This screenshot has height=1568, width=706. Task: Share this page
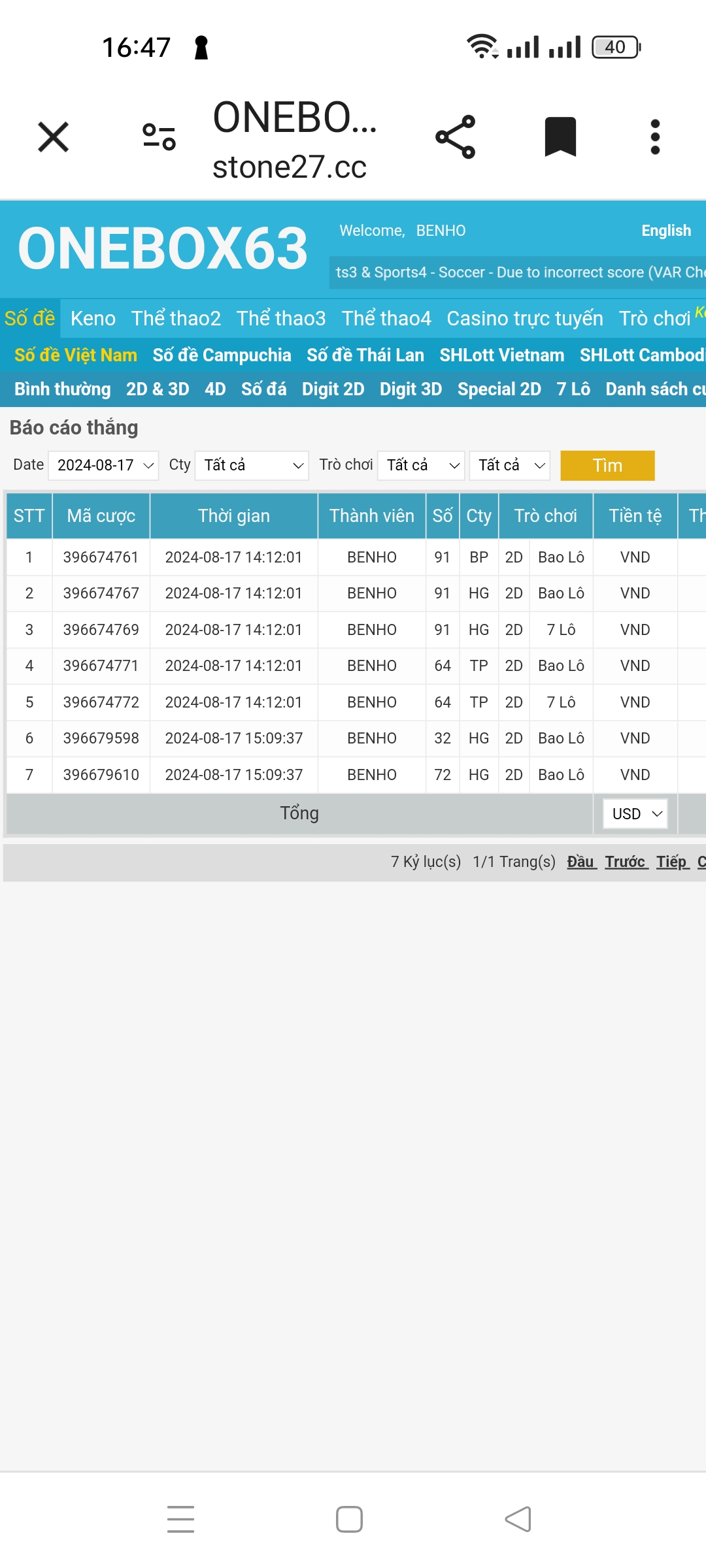456,137
